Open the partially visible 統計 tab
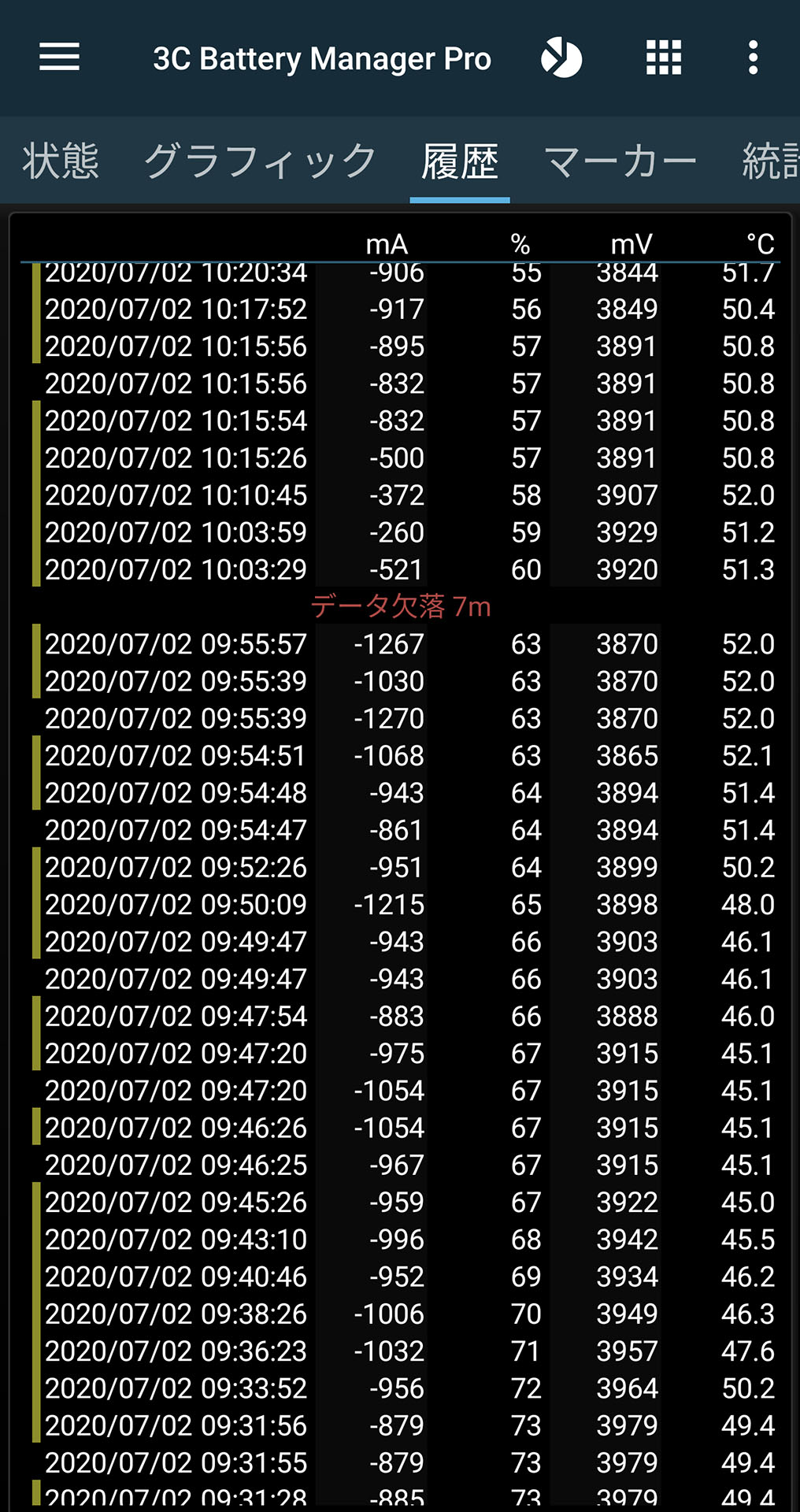The width and height of the screenshot is (800, 1512). point(770,161)
